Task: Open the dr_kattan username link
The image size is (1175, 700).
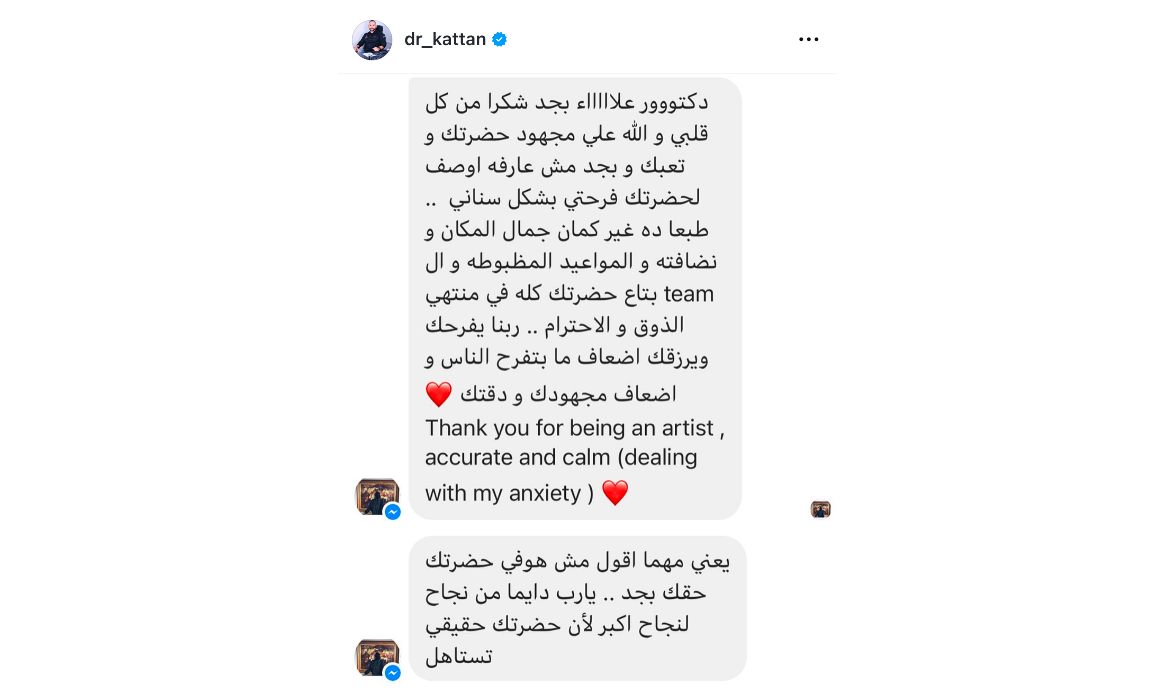Action: tap(444, 40)
